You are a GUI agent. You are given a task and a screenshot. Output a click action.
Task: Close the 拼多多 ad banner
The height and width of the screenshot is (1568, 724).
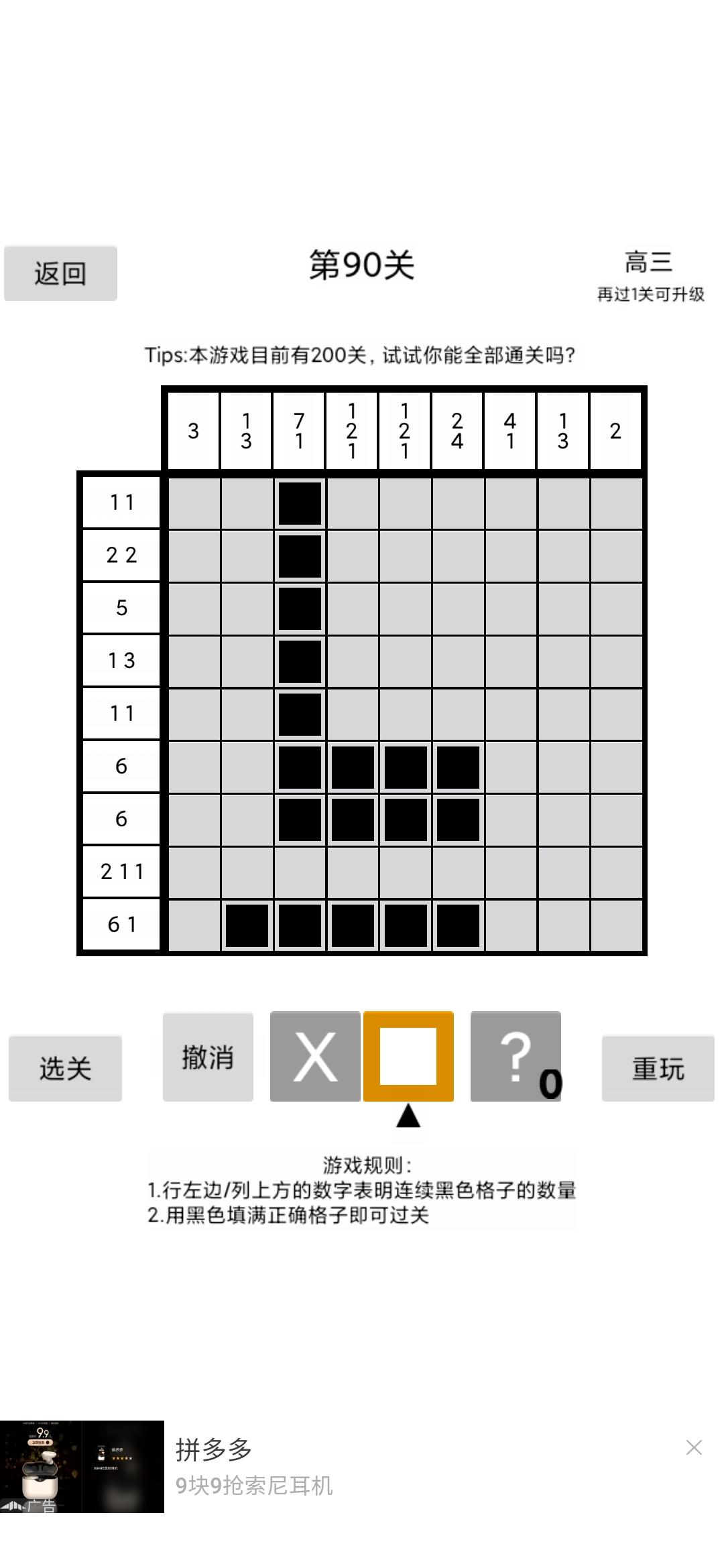(694, 1447)
